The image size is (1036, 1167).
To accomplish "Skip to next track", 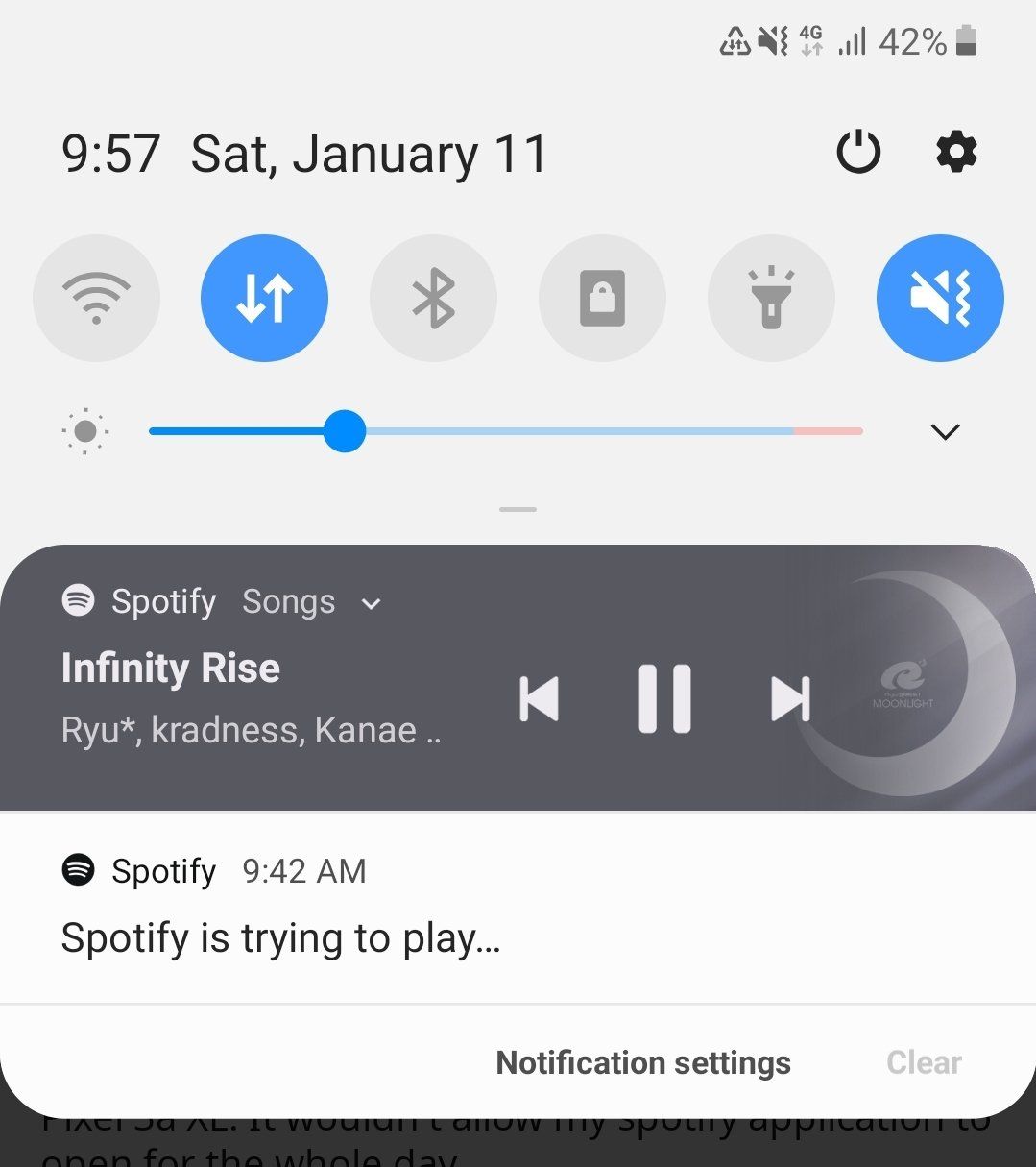I will point(790,698).
